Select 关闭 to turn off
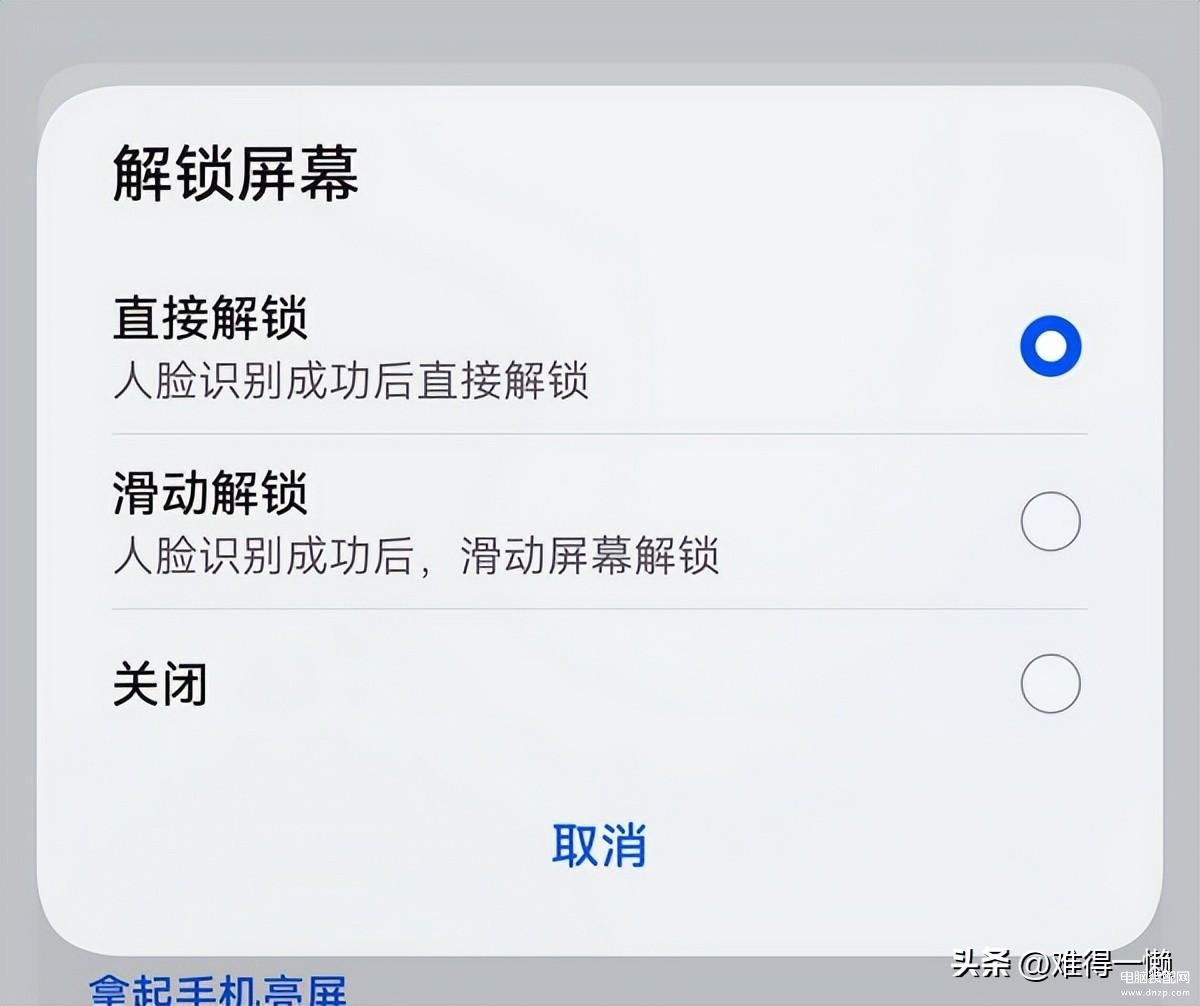The image size is (1200, 1006). tap(1050, 684)
